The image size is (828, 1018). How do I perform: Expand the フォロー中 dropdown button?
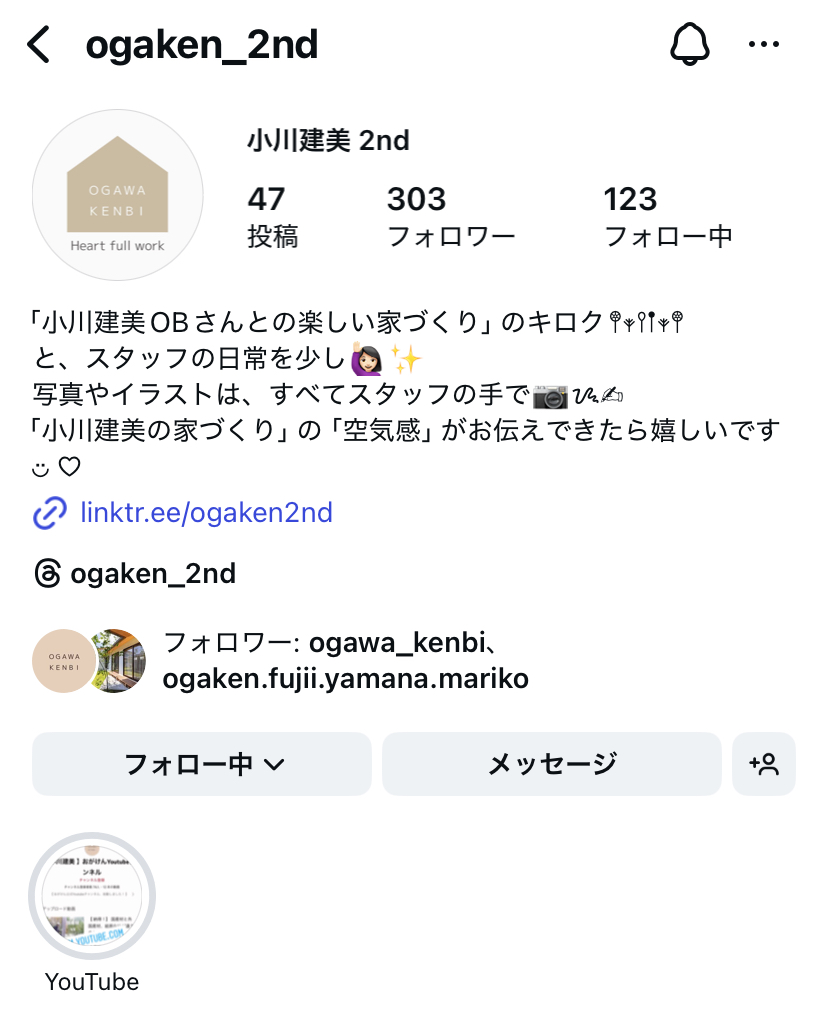point(202,765)
